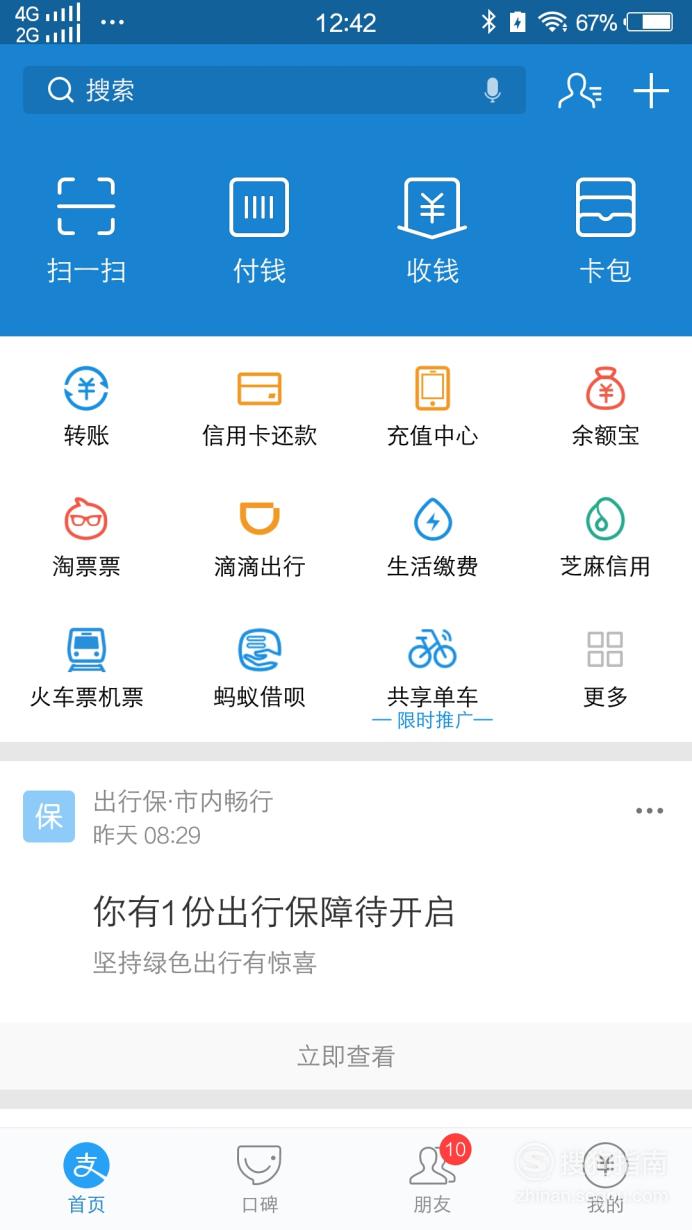Select 转账 transfer service
This screenshot has width=692, height=1230.
[86, 406]
